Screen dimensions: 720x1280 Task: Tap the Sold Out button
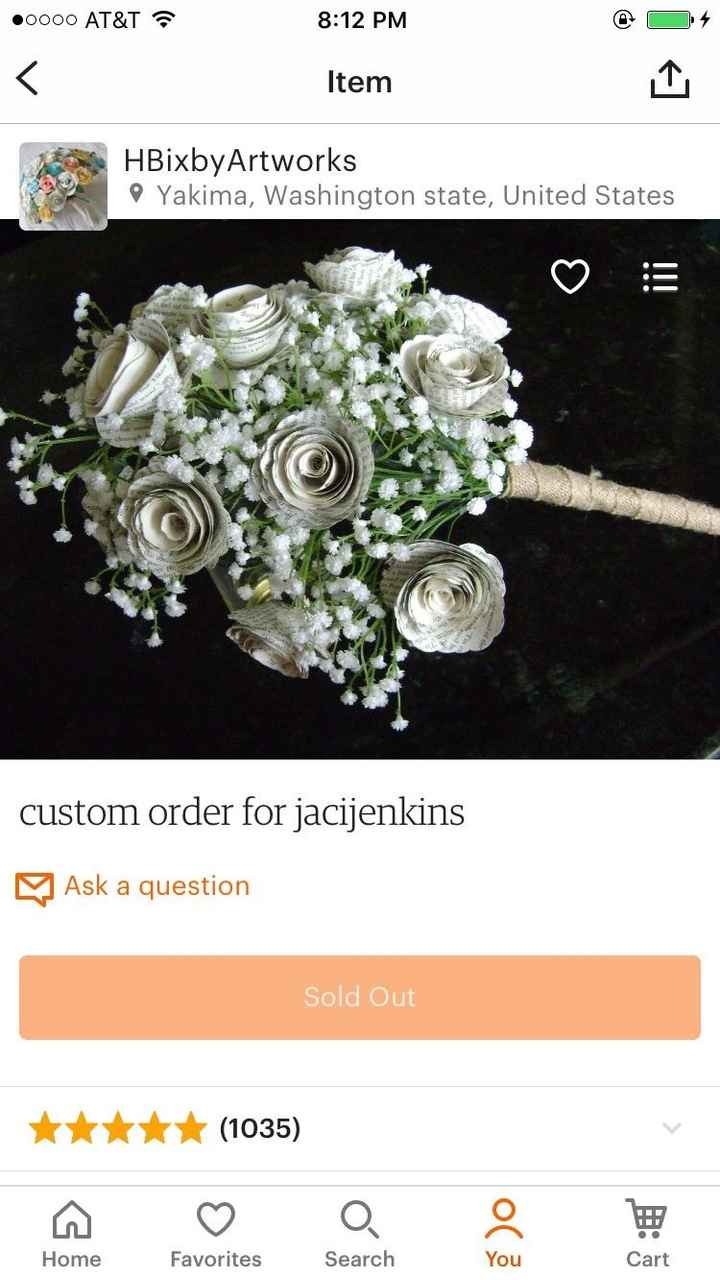point(360,996)
